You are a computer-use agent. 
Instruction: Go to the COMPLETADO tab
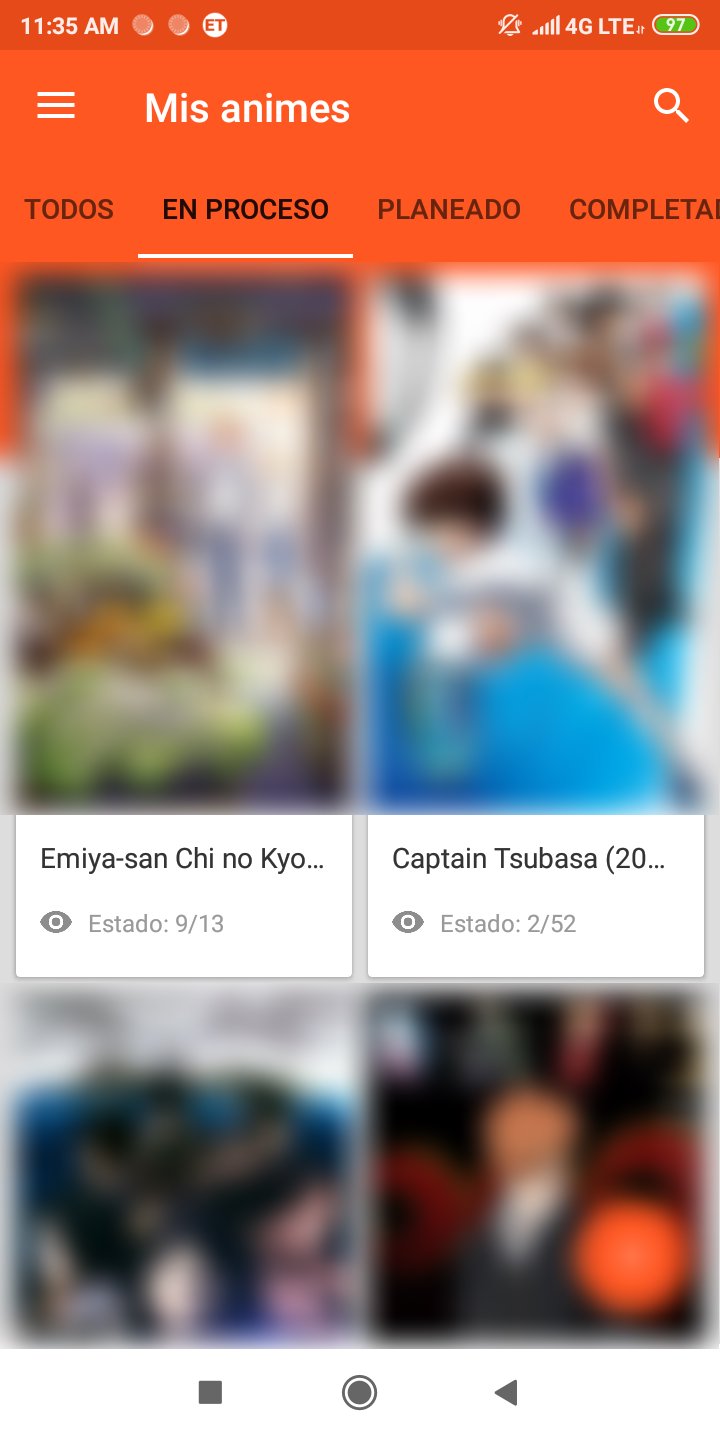[642, 210]
